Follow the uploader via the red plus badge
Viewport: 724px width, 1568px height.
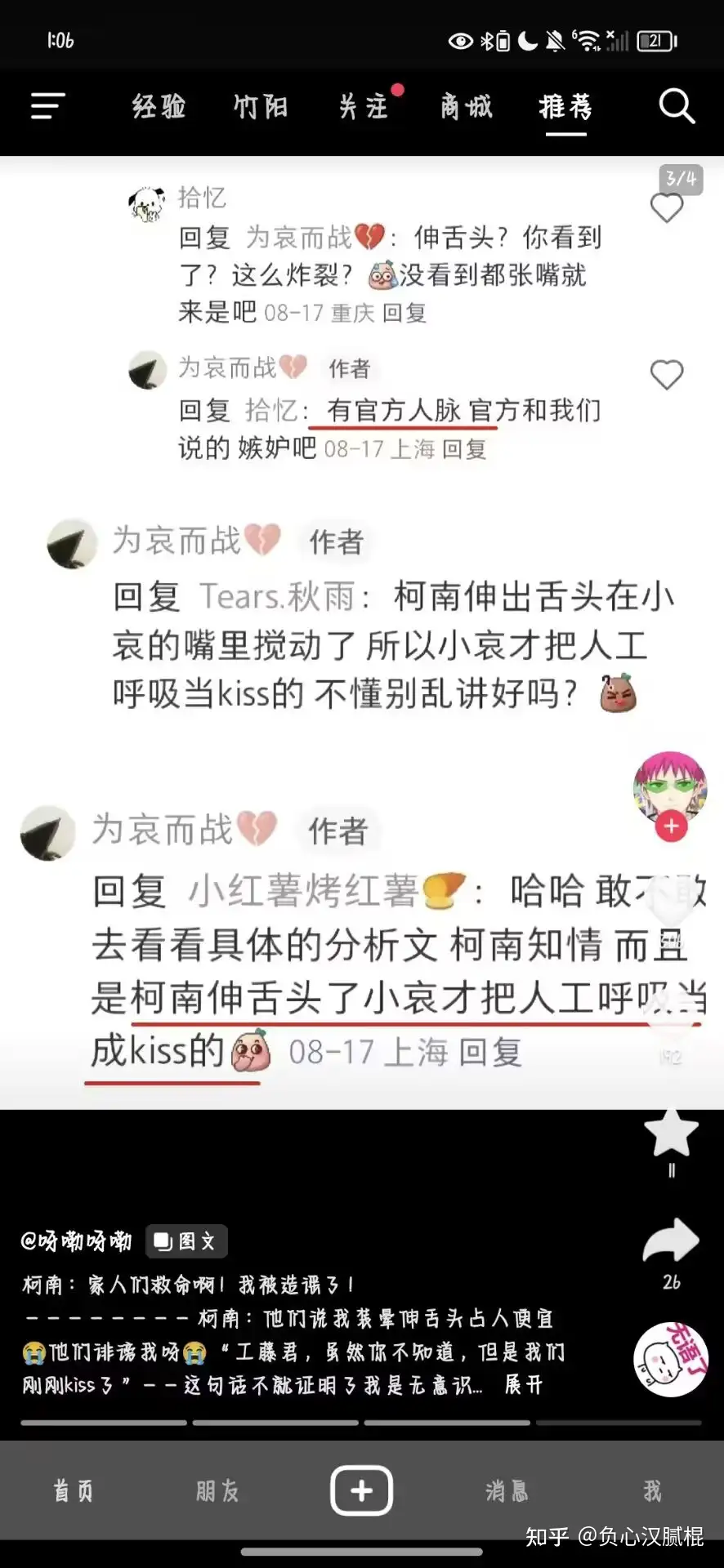671,826
